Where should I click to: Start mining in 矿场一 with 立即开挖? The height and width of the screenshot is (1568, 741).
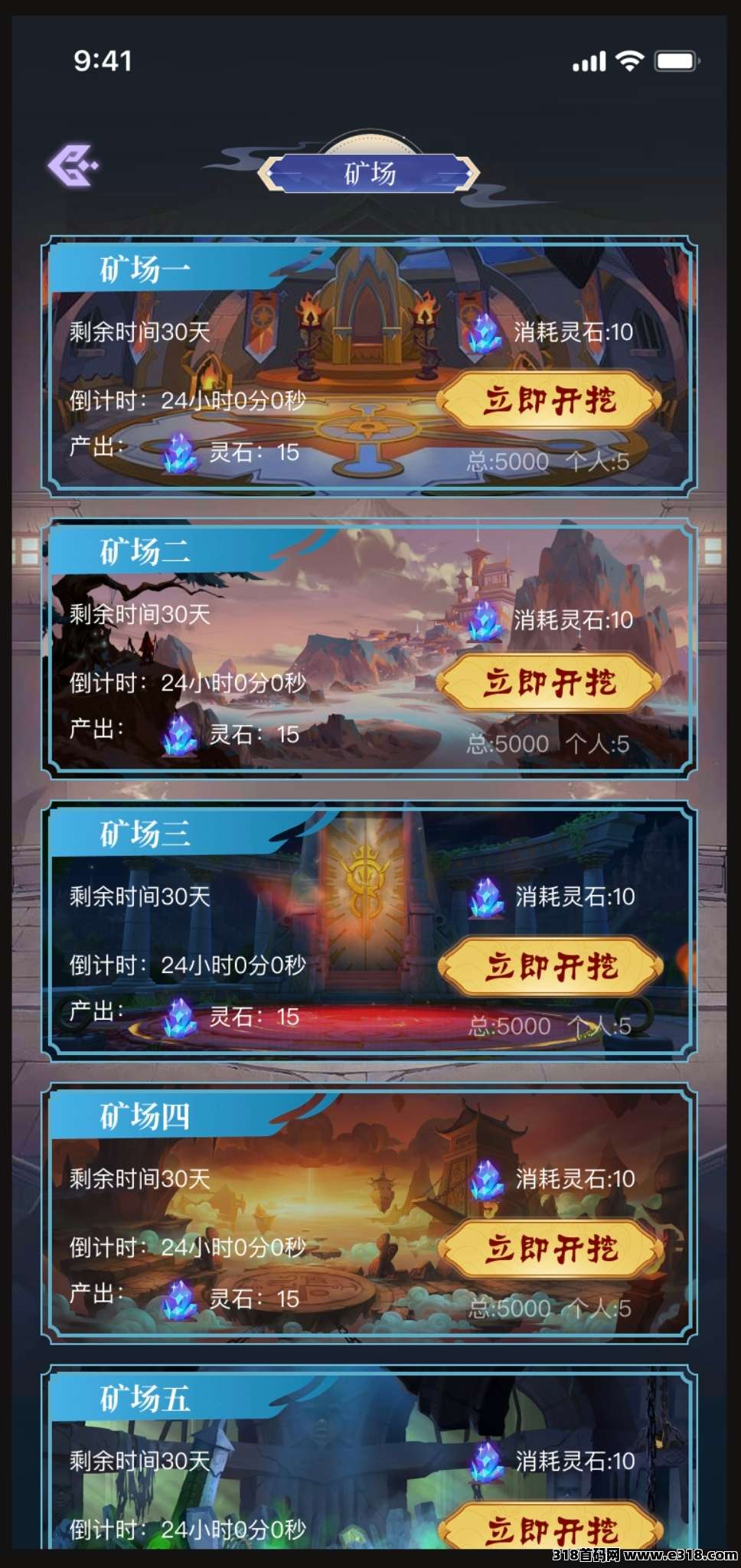coord(549,400)
